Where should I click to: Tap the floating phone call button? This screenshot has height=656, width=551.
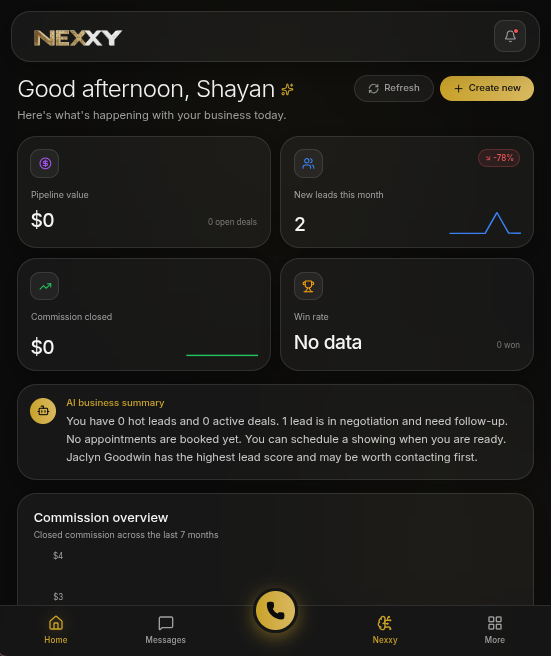tap(275, 611)
